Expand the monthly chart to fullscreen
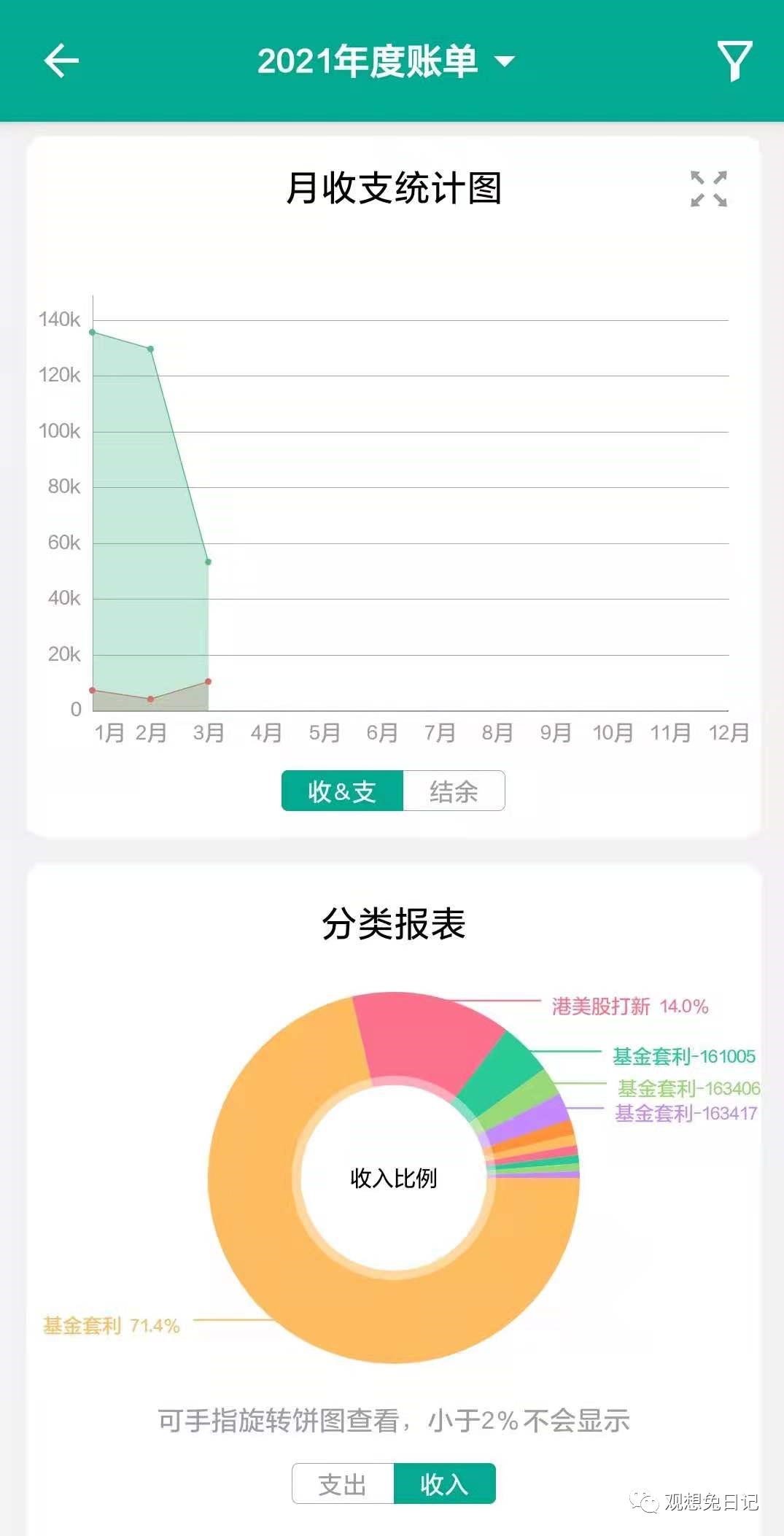 pos(709,190)
